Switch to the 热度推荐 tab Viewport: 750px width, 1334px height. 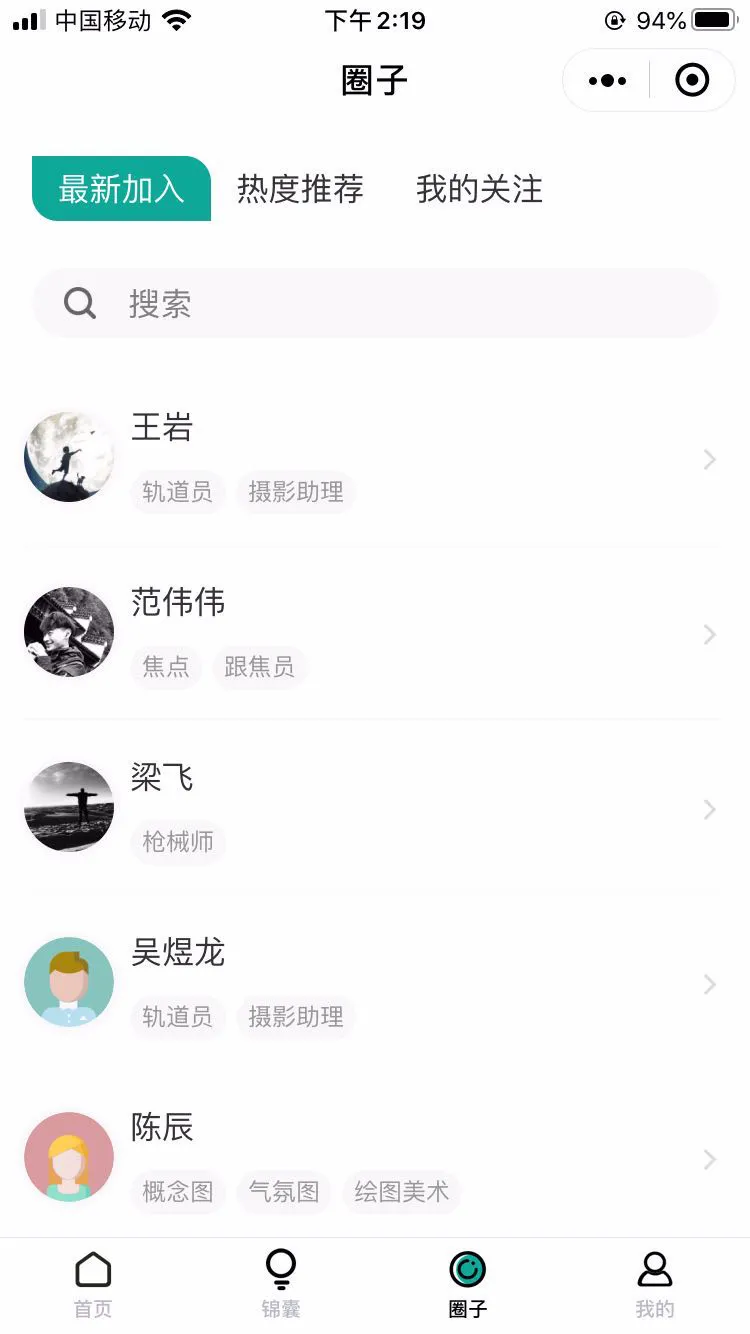point(300,189)
